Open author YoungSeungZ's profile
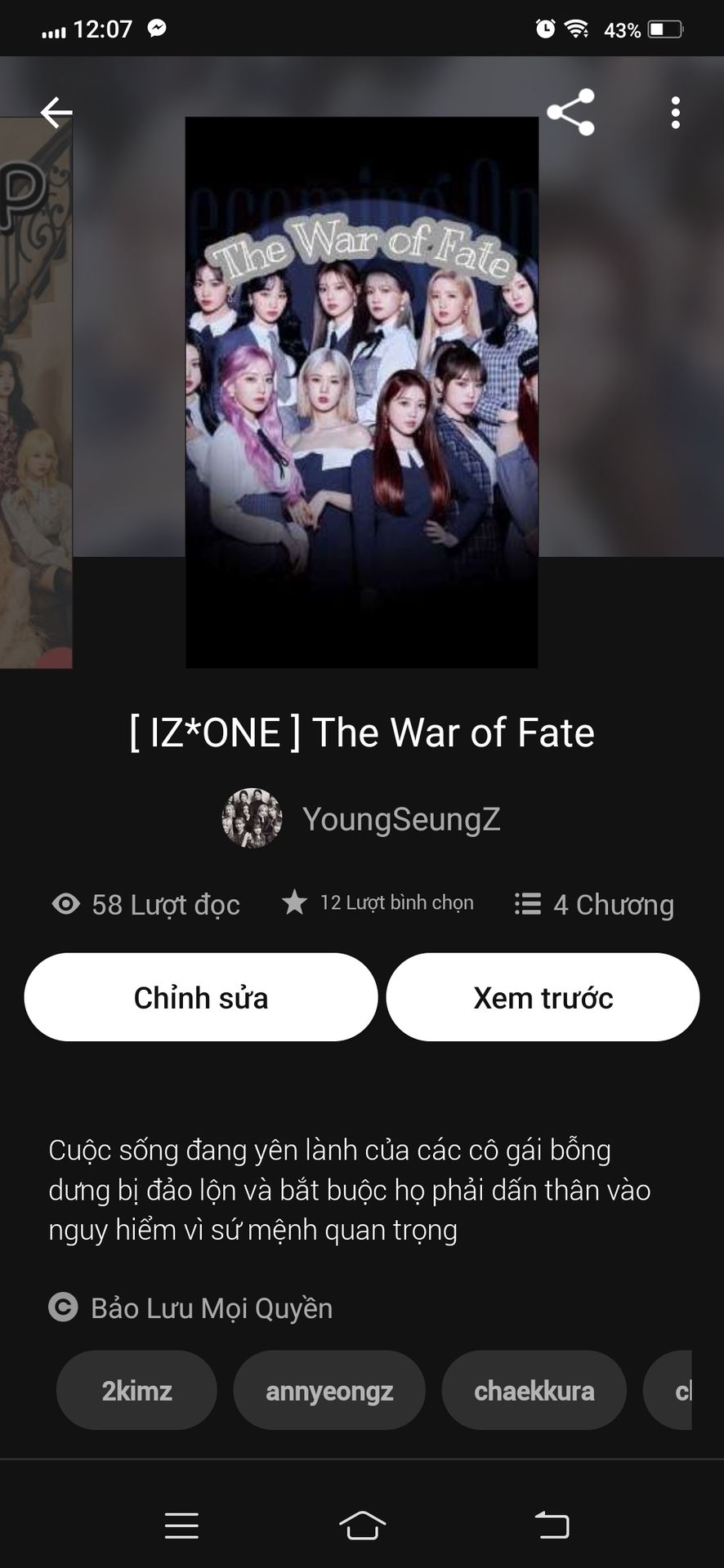This screenshot has height=1568, width=724. 360,818
